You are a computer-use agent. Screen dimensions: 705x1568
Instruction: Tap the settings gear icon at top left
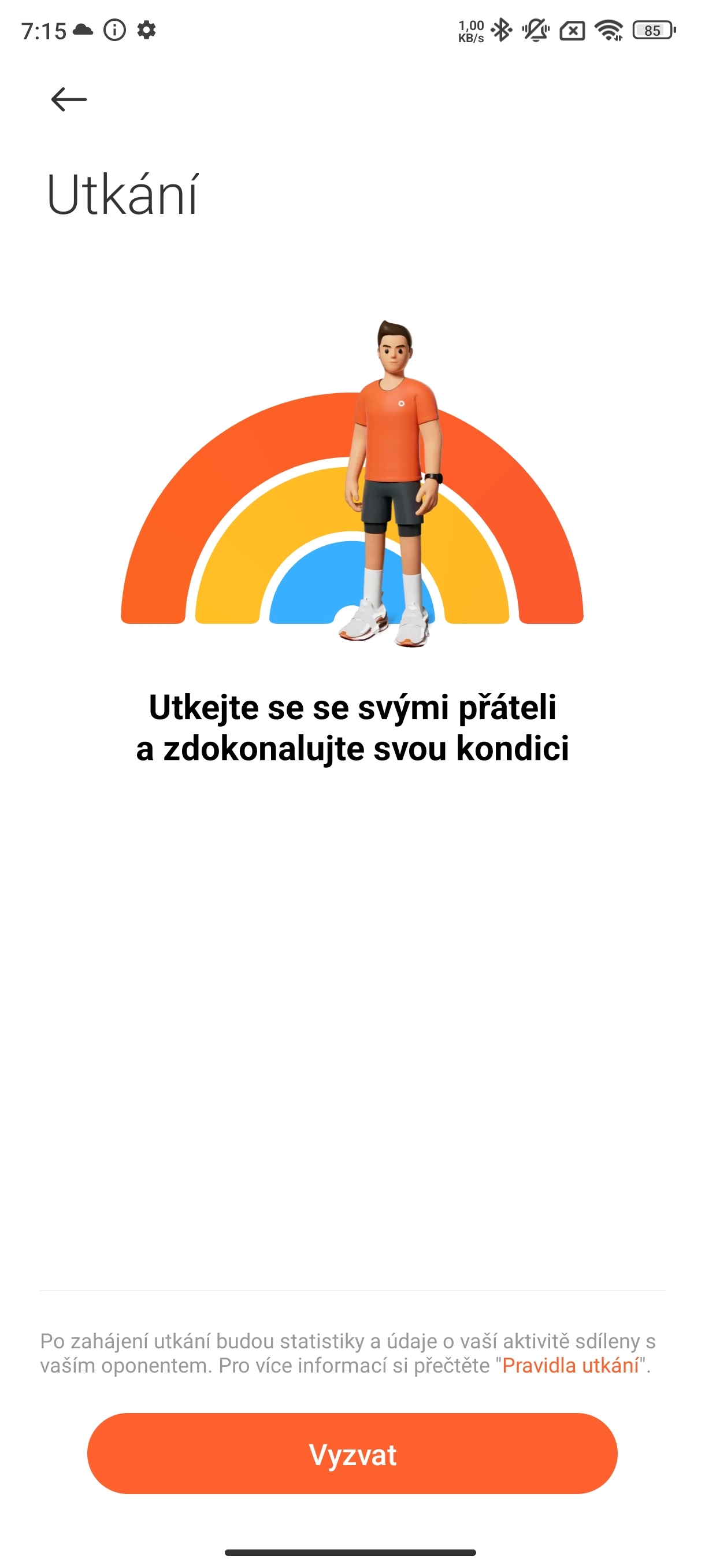coord(146,30)
